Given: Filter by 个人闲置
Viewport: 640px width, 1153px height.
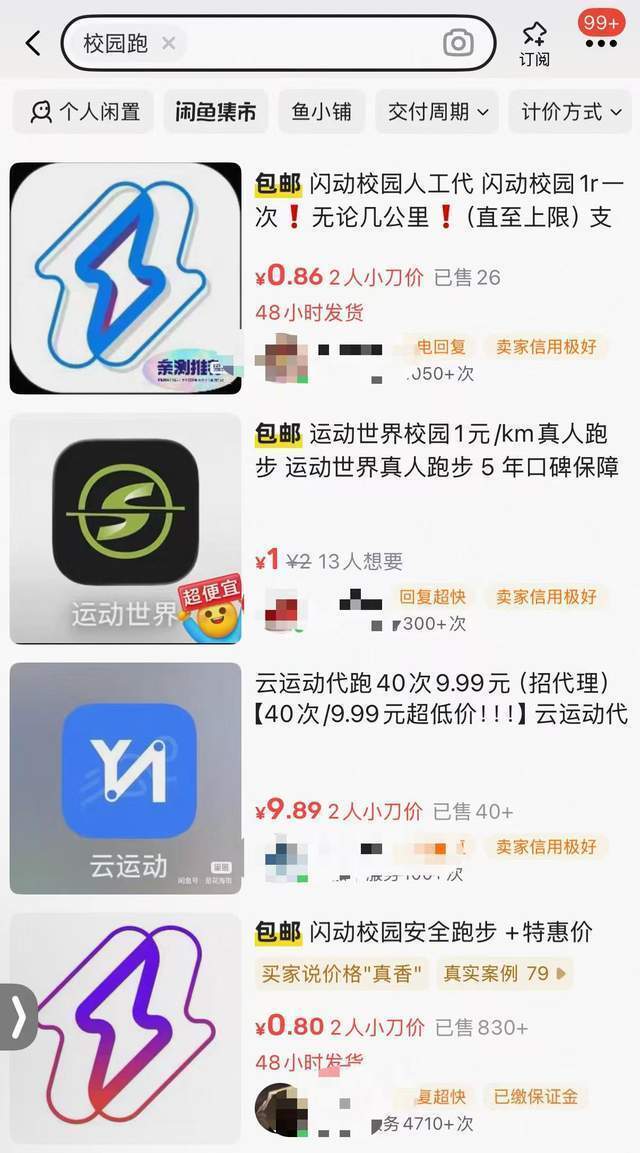Looking at the screenshot, I should click(x=85, y=112).
